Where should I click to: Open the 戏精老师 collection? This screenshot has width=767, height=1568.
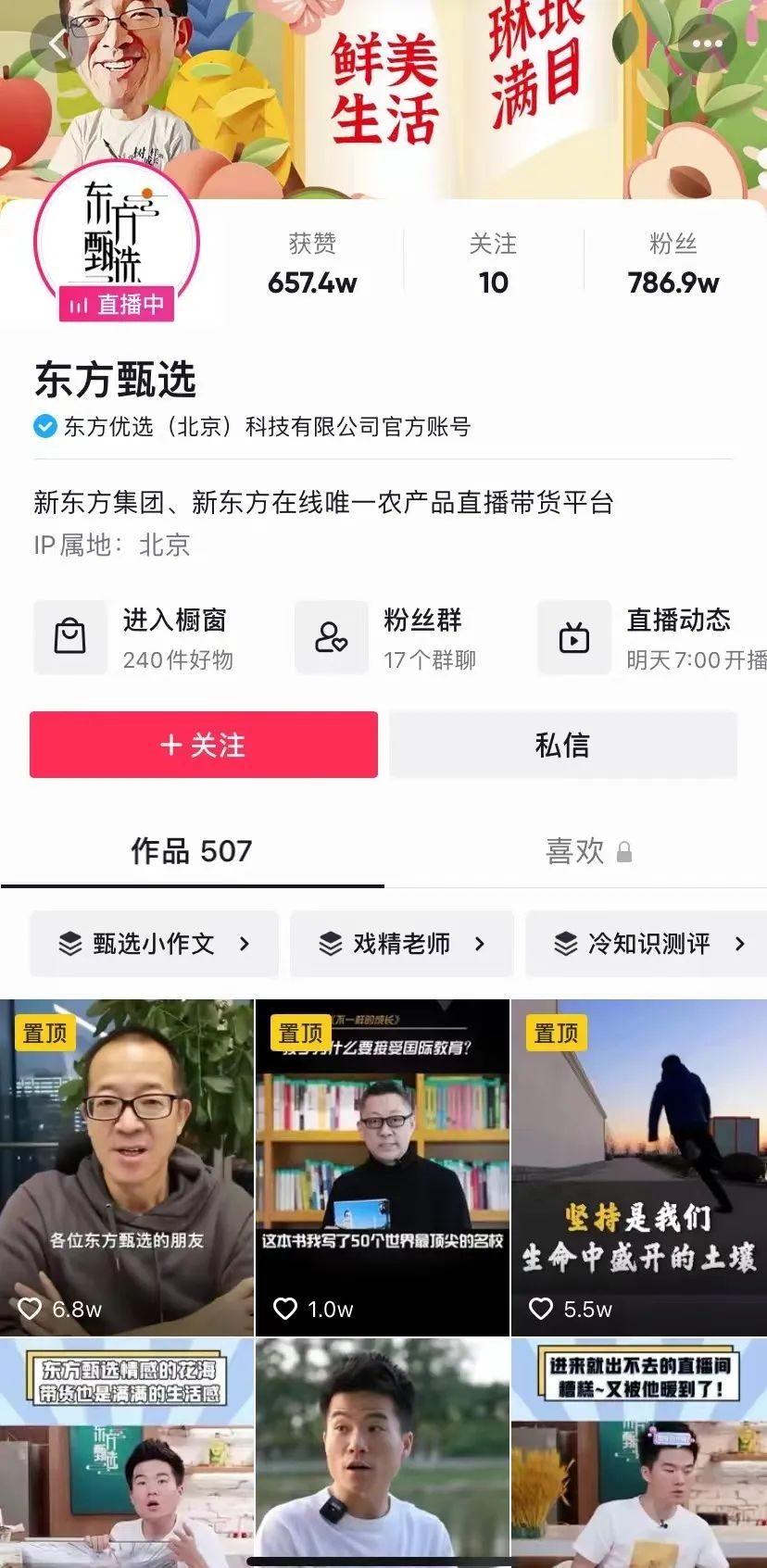(x=401, y=944)
